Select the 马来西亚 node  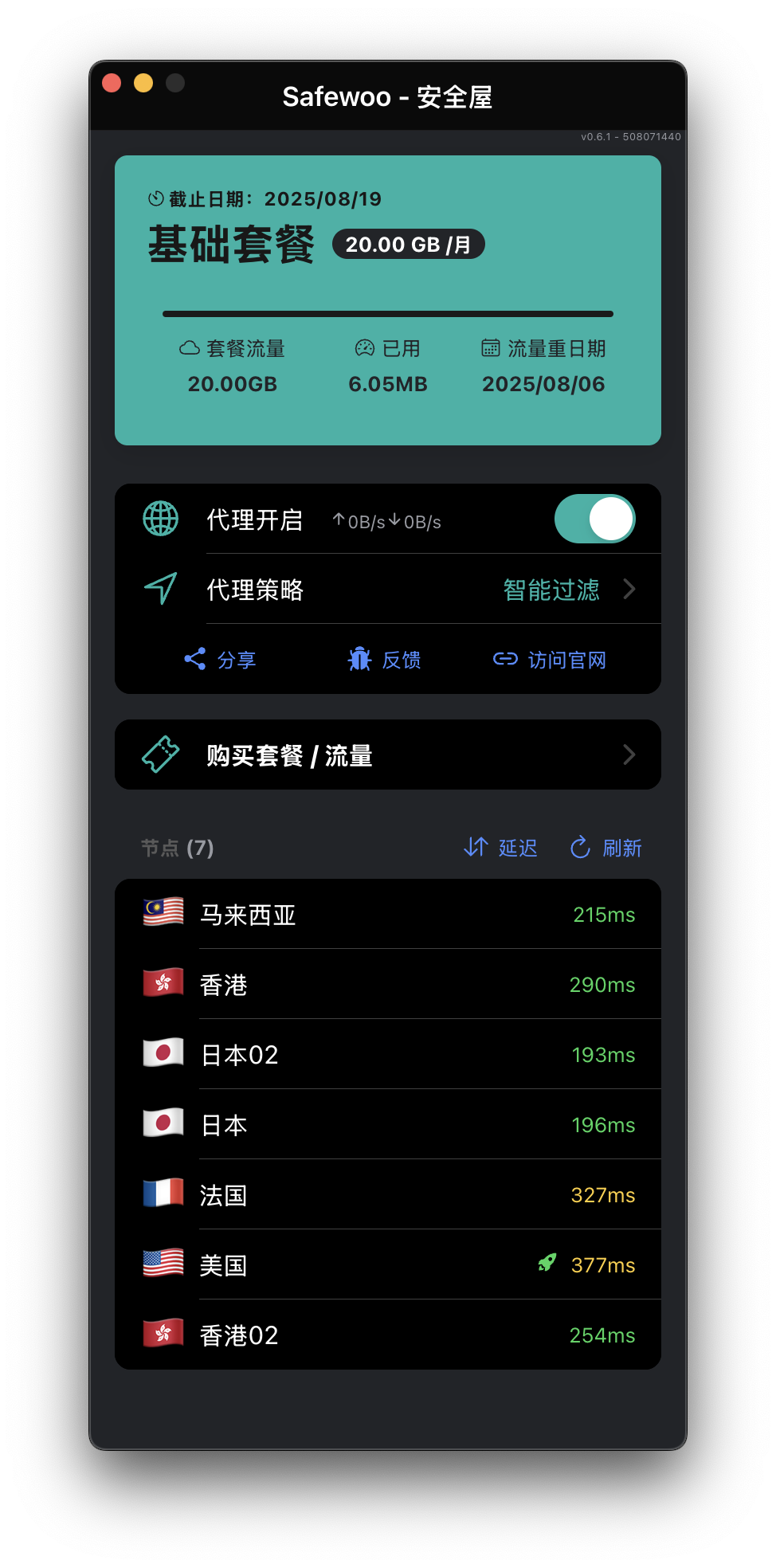click(x=388, y=914)
